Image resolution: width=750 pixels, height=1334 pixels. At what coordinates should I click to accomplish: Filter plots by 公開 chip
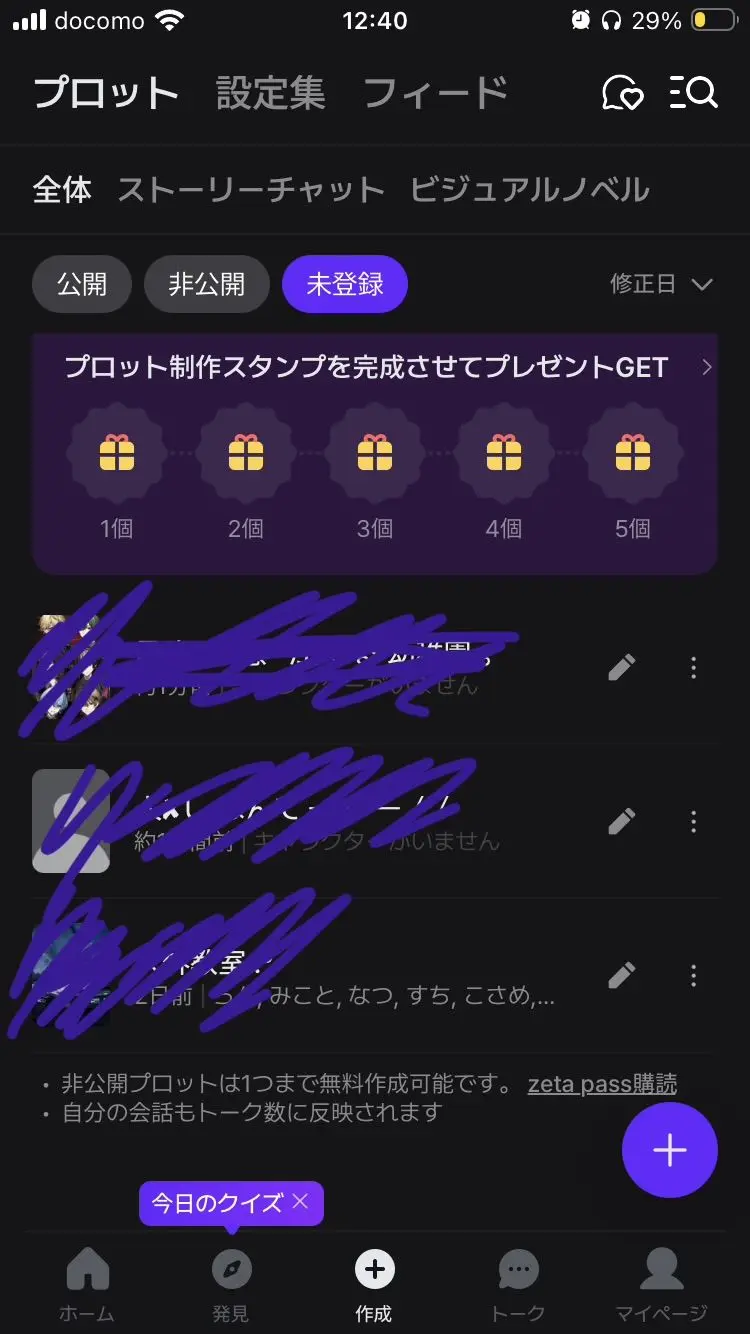coord(82,284)
